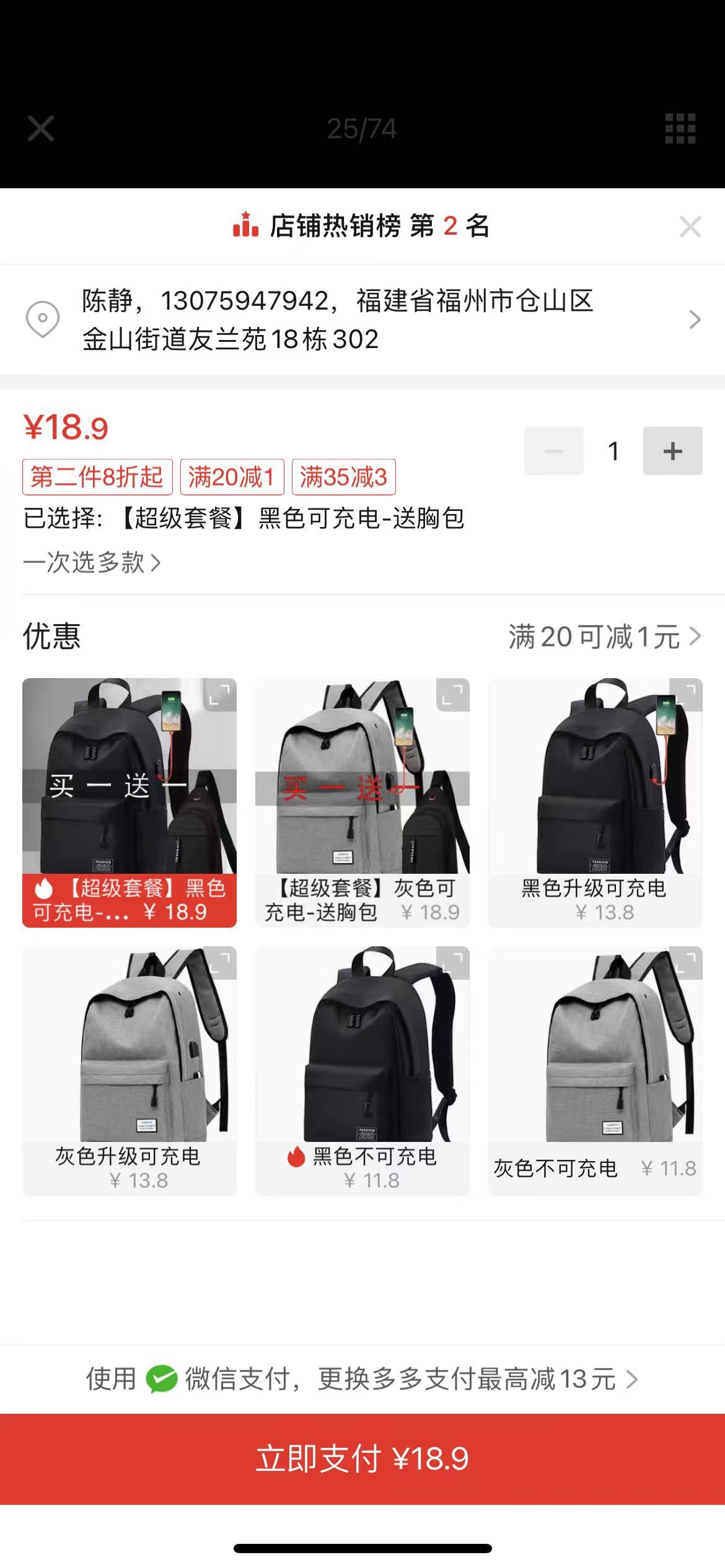Open the grid view of all images

[x=680, y=129]
